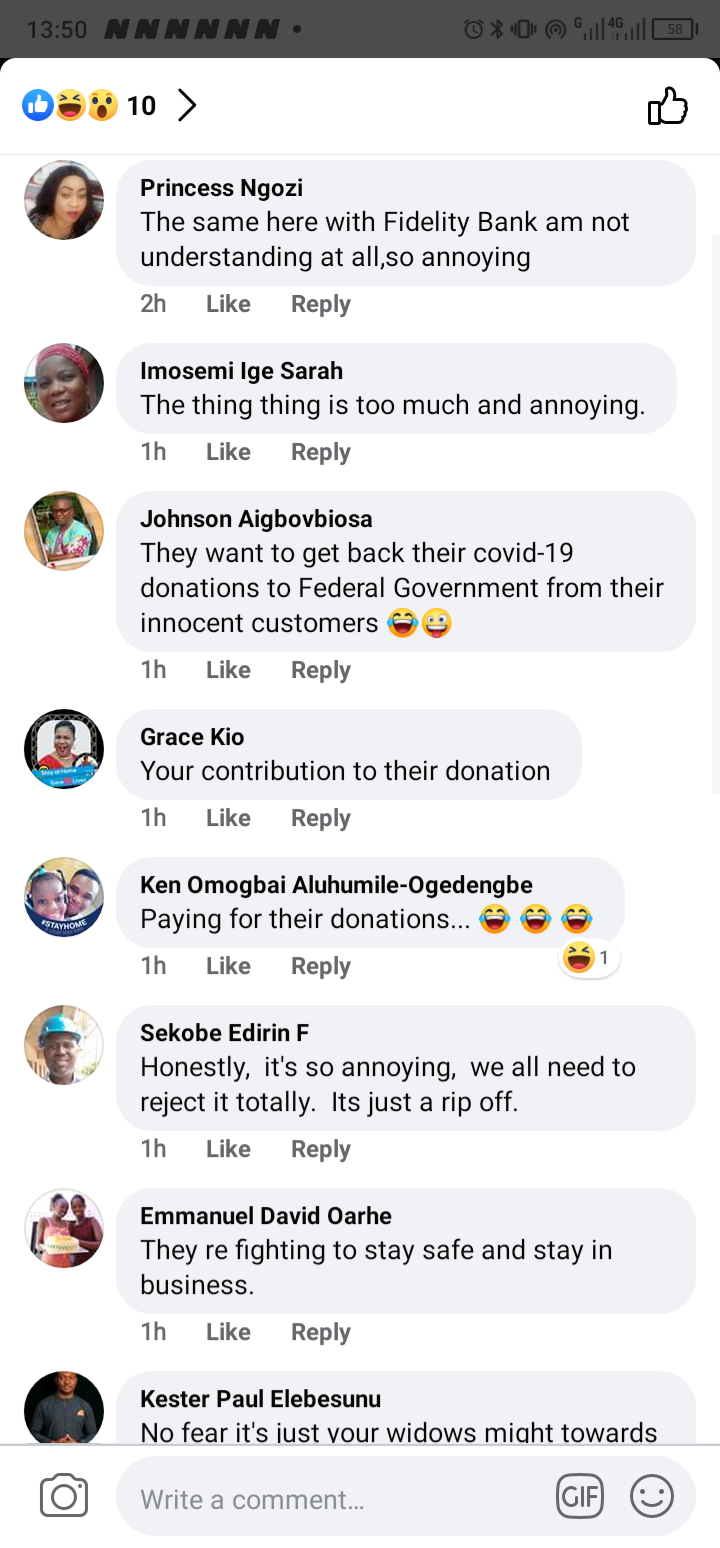View Sekobe Edirin F's profile picture

pos(64,1044)
